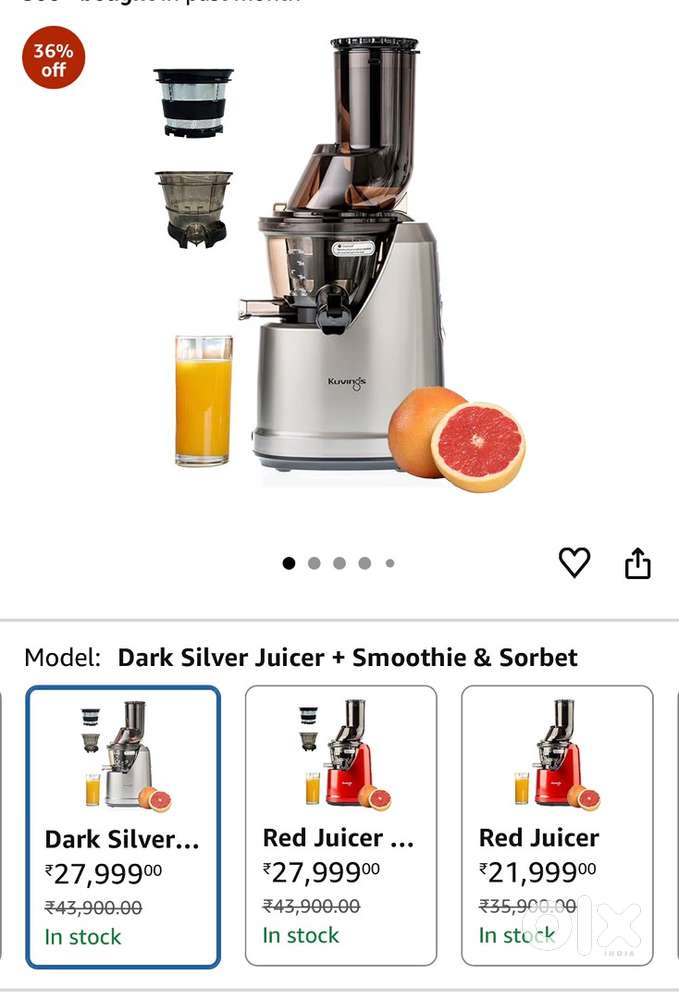Add the juicer to the wishlist
Viewport: 679px width, 999px height.
(574, 563)
